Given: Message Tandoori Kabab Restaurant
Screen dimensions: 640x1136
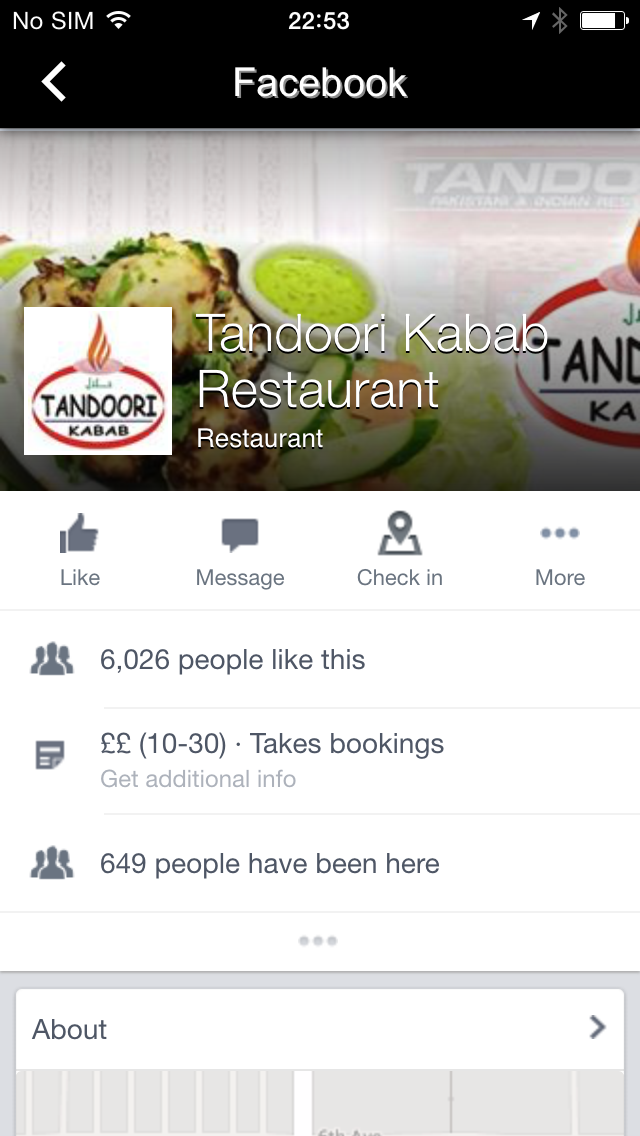Looking at the screenshot, I should pos(240,549).
